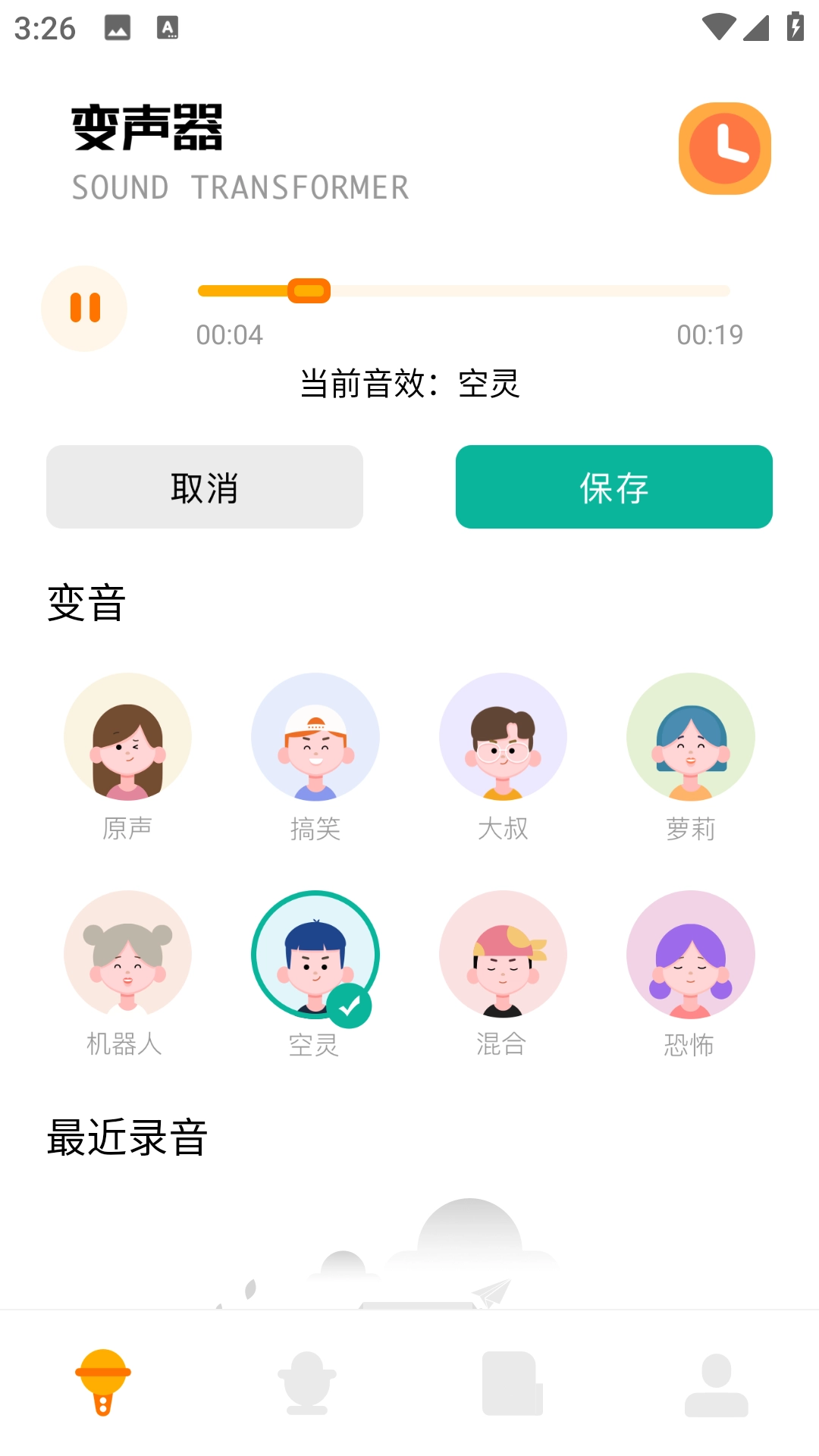The height and width of the screenshot is (1456, 819).
Task: Tap the selected 空灵 voice effect
Action: 315,954
